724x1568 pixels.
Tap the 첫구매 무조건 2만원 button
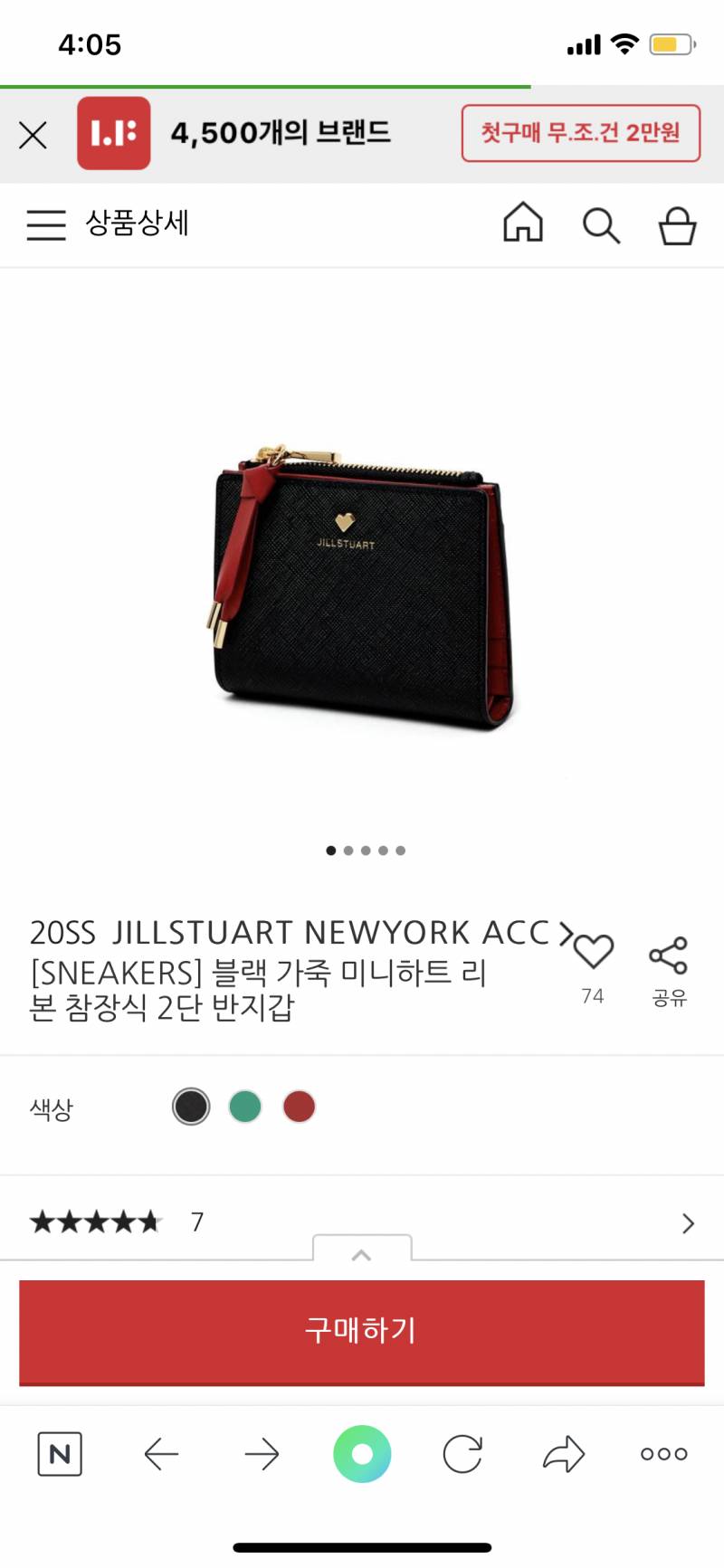click(580, 133)
